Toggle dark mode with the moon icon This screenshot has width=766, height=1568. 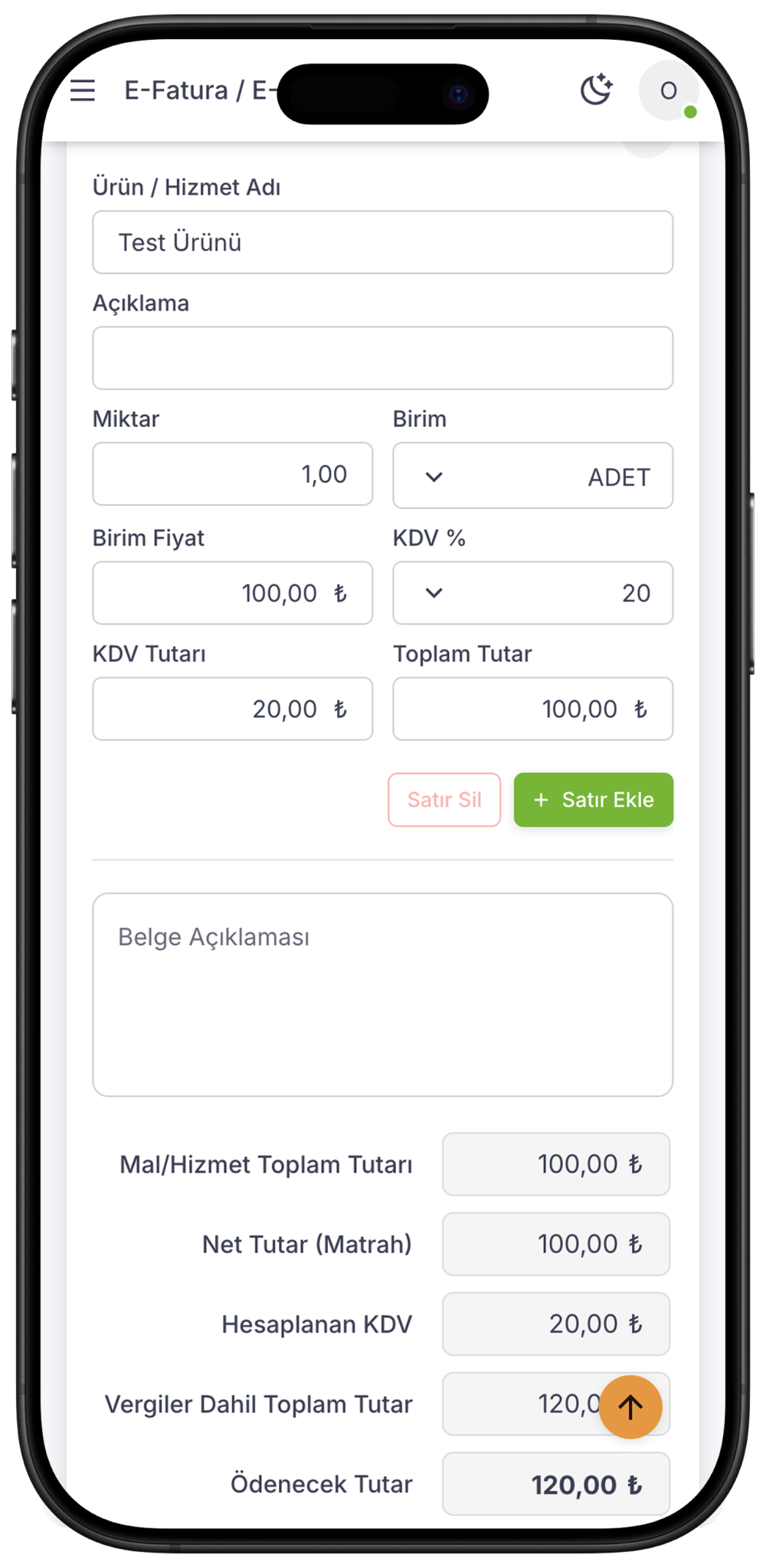pos(596,90)
